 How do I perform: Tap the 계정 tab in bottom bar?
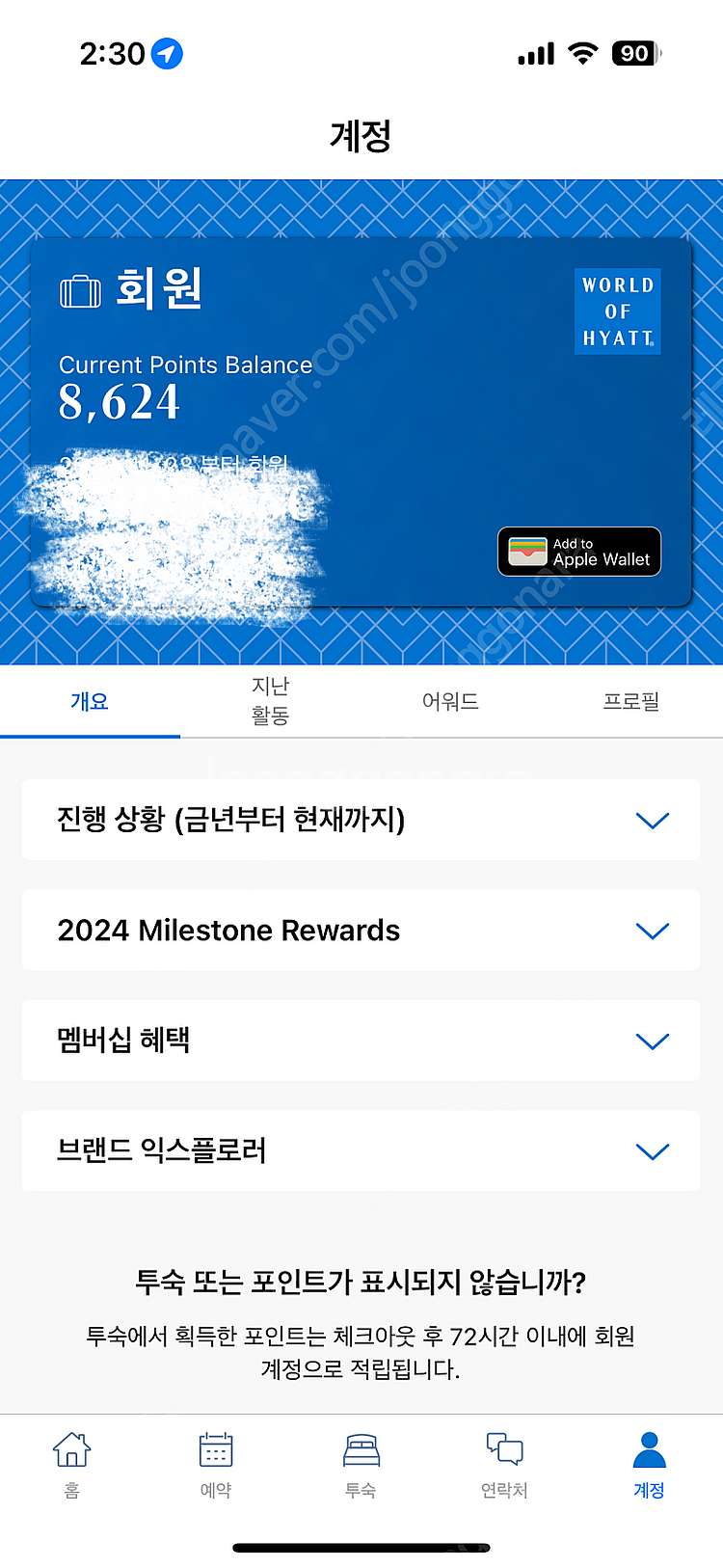coord(649,1464)
